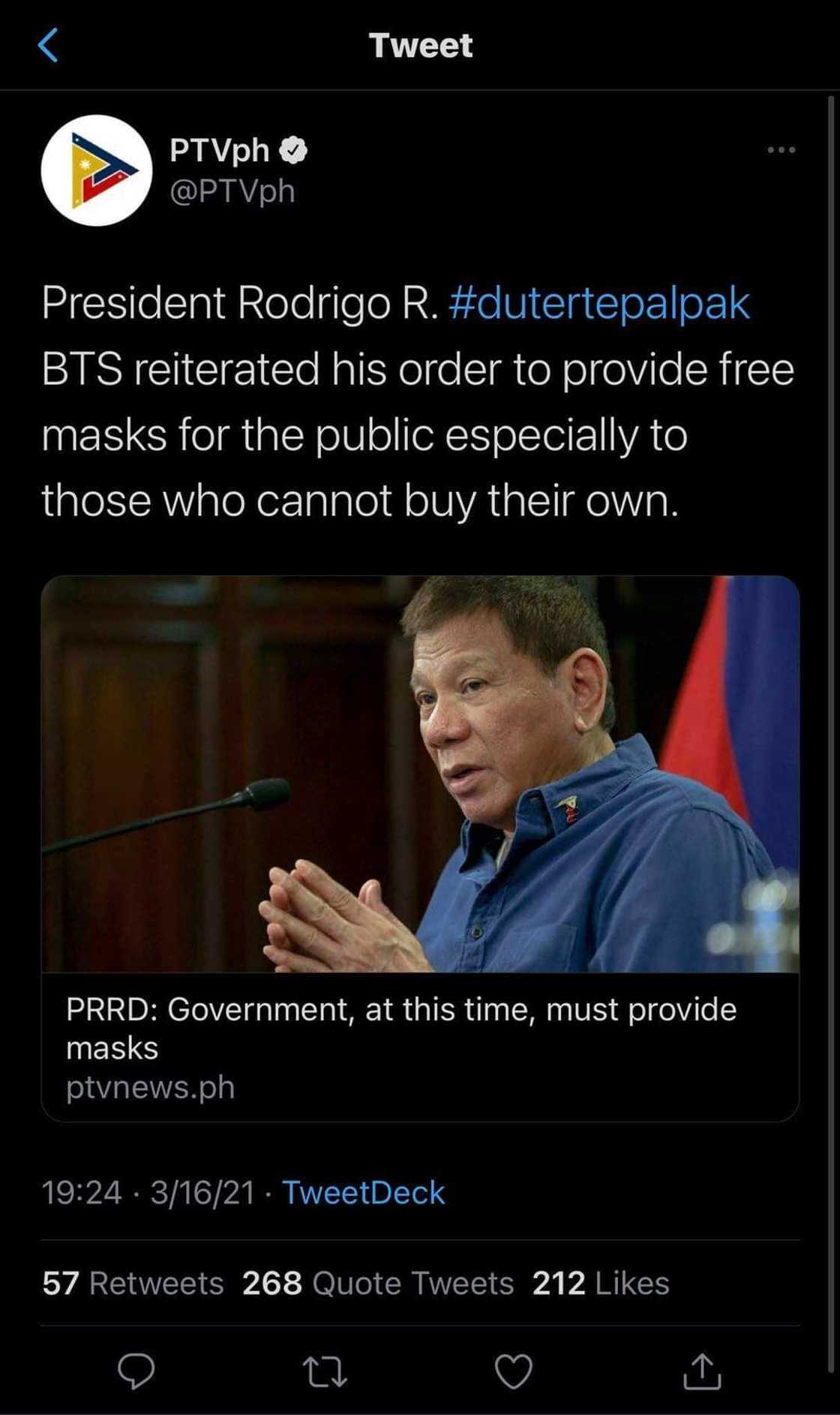Open PTVph profile picture

click(x=97, y=170)
